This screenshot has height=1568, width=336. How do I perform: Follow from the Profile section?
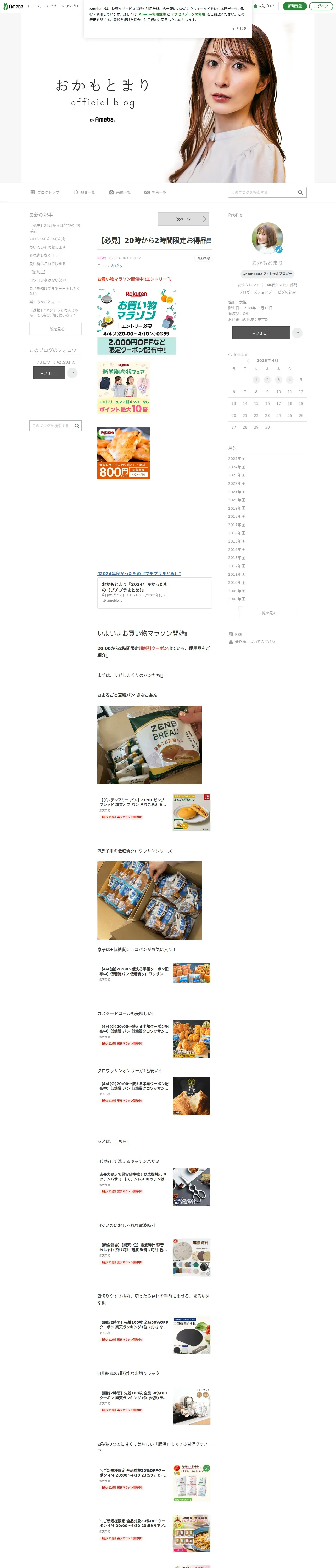click(261, 333)
